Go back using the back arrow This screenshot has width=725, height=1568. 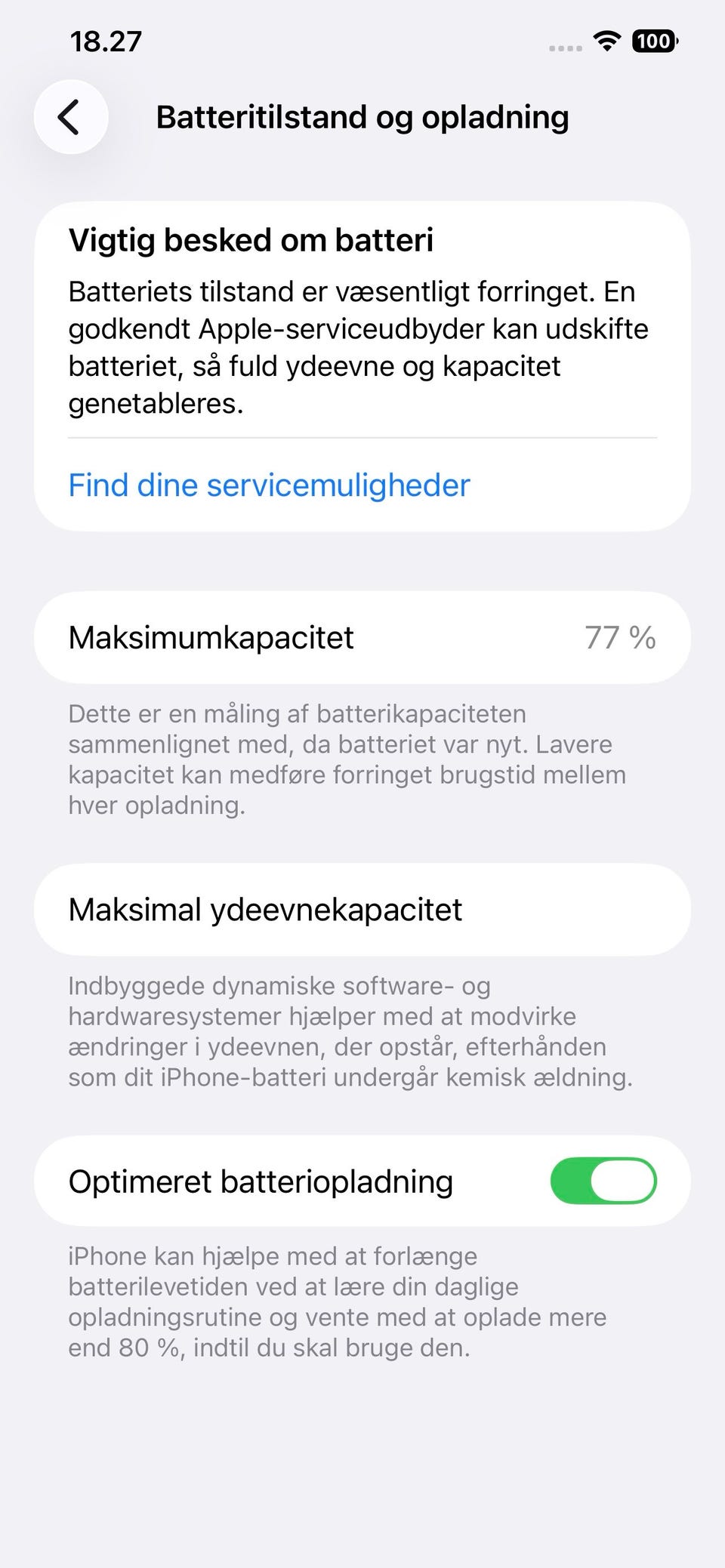(71, 117)
